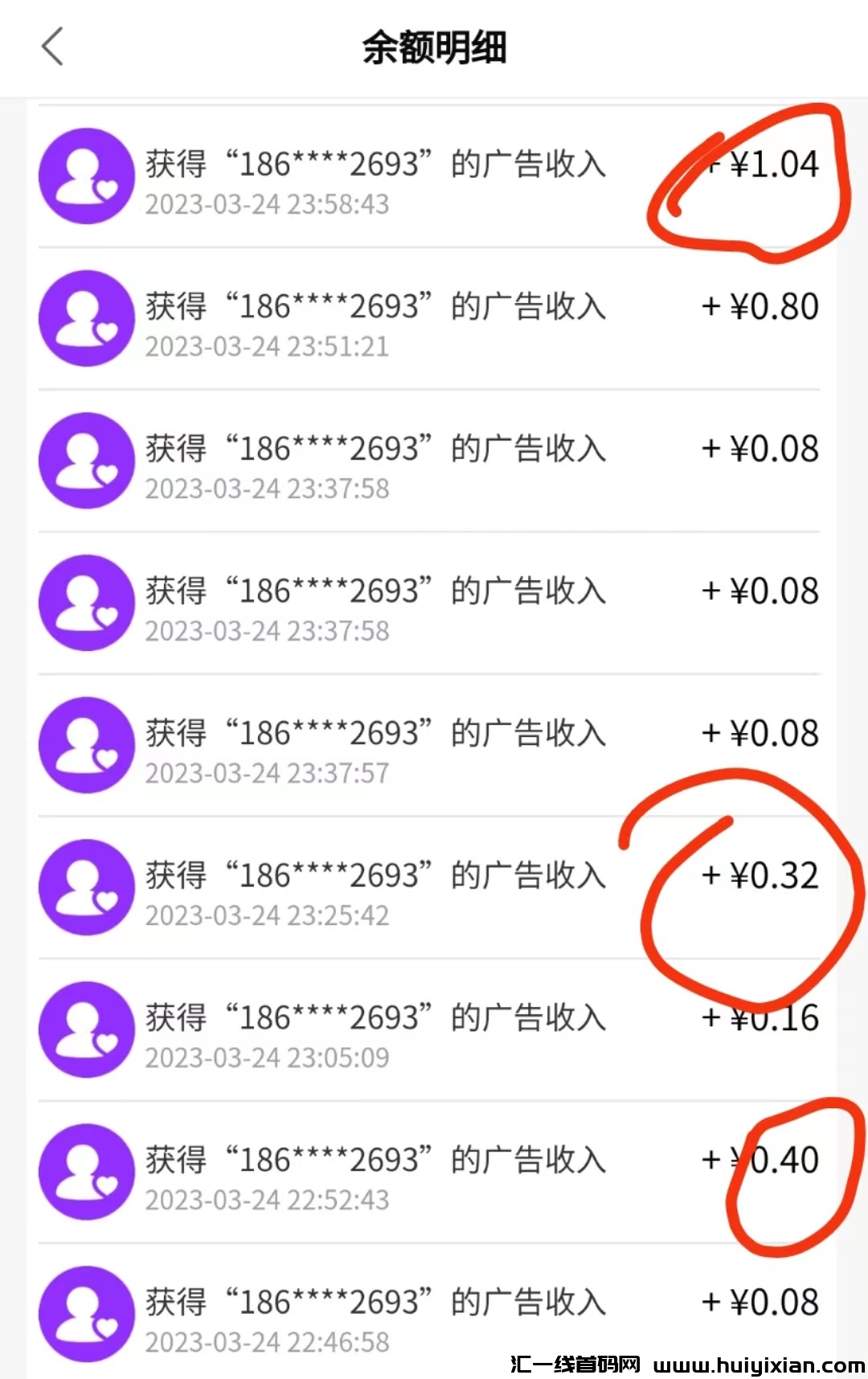Tap the back chevron at top left
Screen dimensions: 868x1379
[53, 47]
